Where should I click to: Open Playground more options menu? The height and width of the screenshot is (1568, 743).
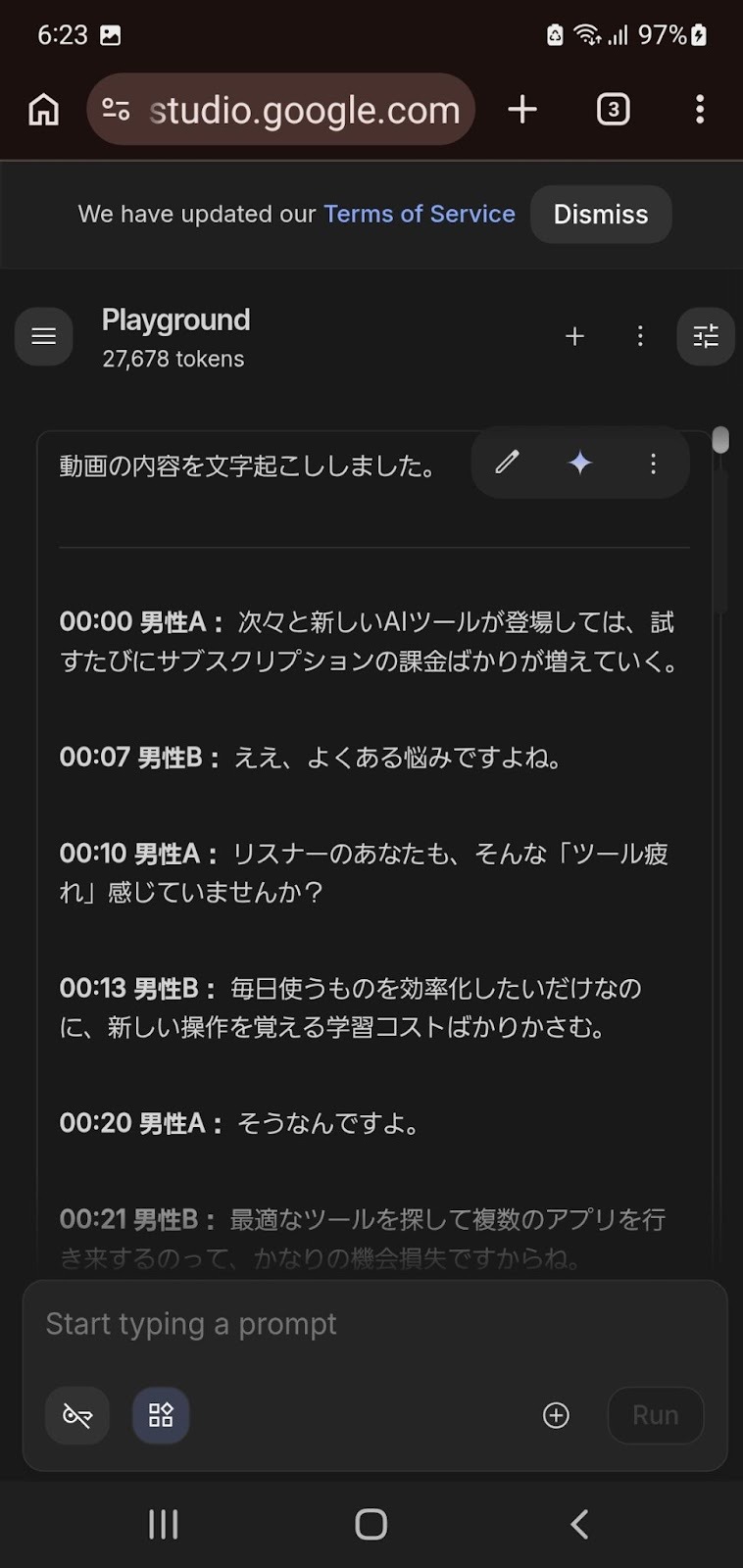pyautogui.click(x=640, y=336)
